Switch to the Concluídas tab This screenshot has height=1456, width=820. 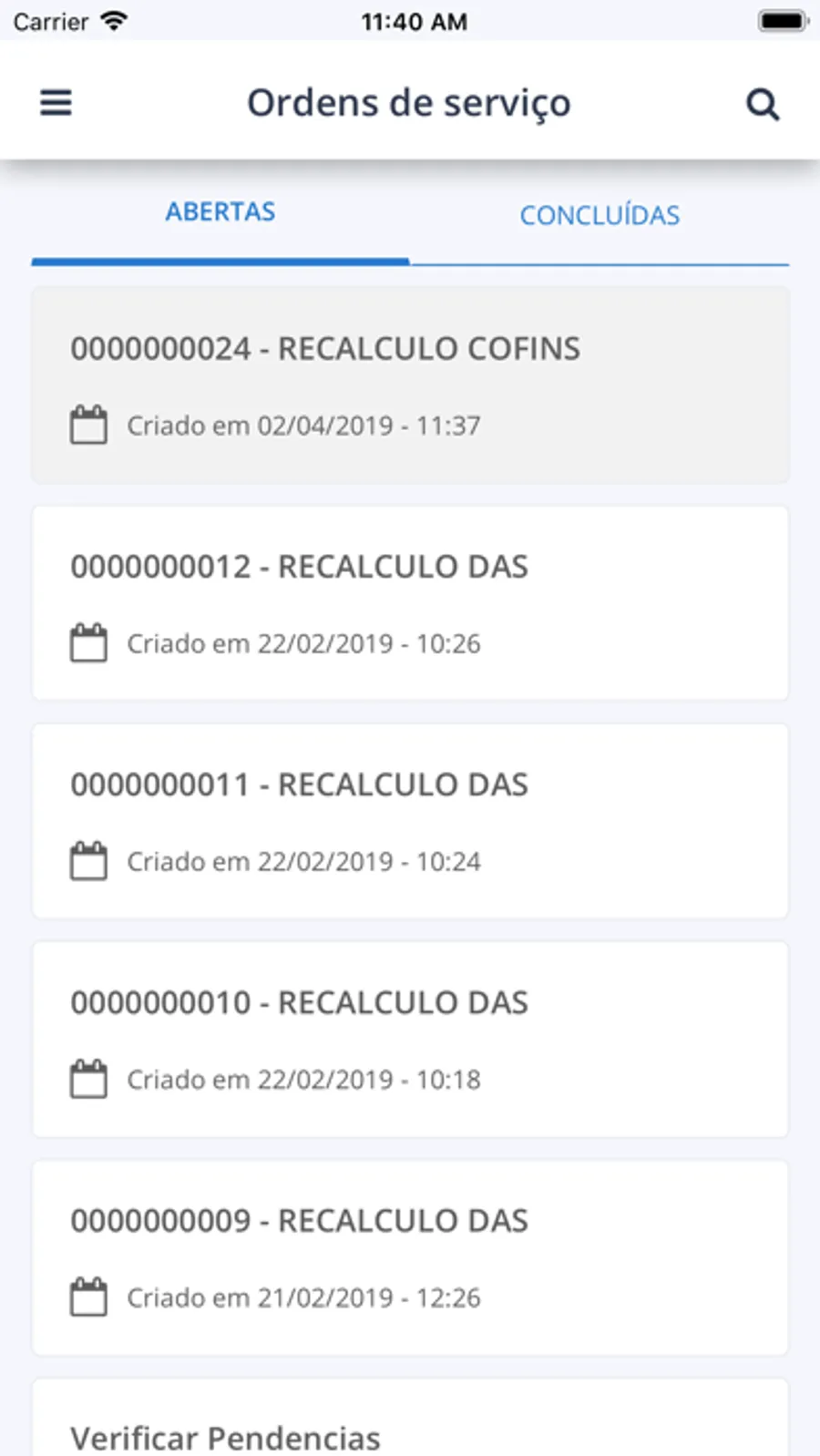[600, 216]
